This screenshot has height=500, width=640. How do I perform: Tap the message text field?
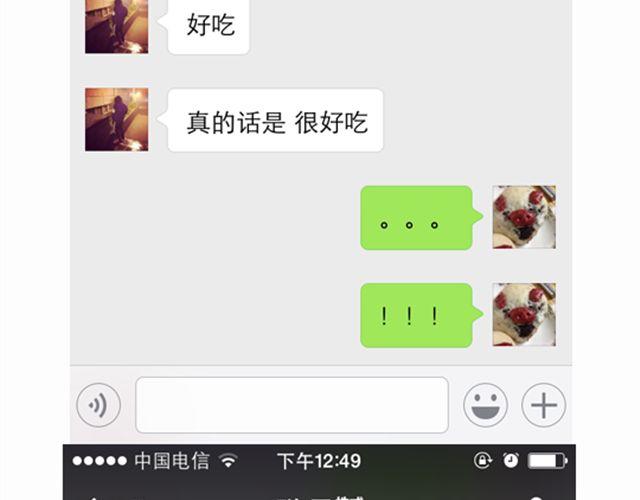(291, 405)
